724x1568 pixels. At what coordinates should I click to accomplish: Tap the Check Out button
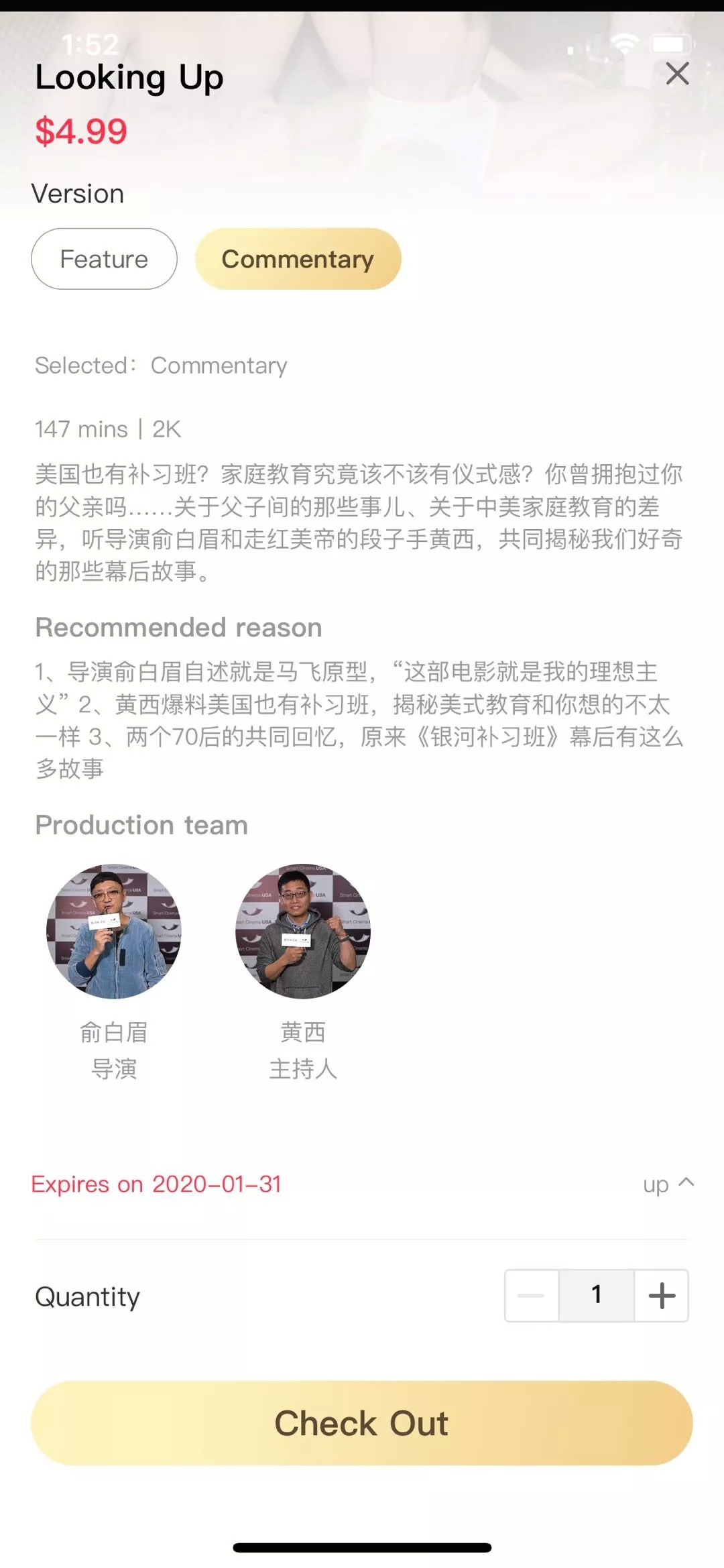click(362, 1423)
